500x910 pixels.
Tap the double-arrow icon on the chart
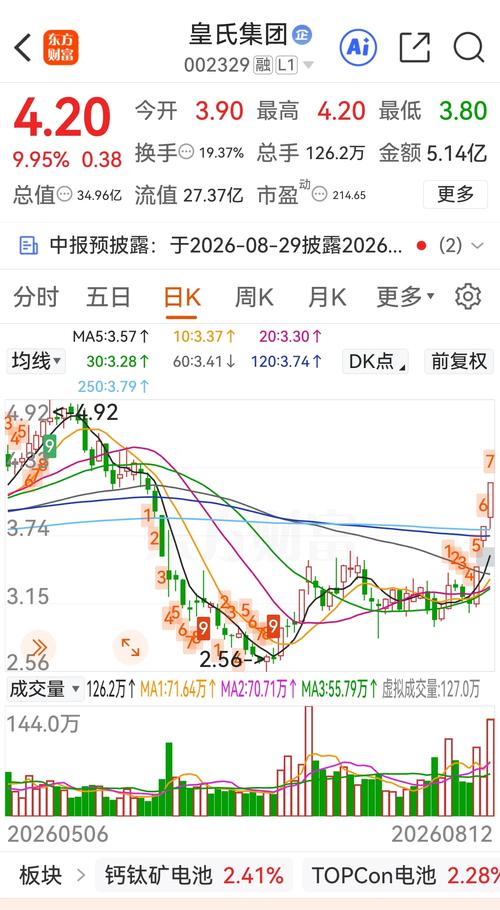39,647
